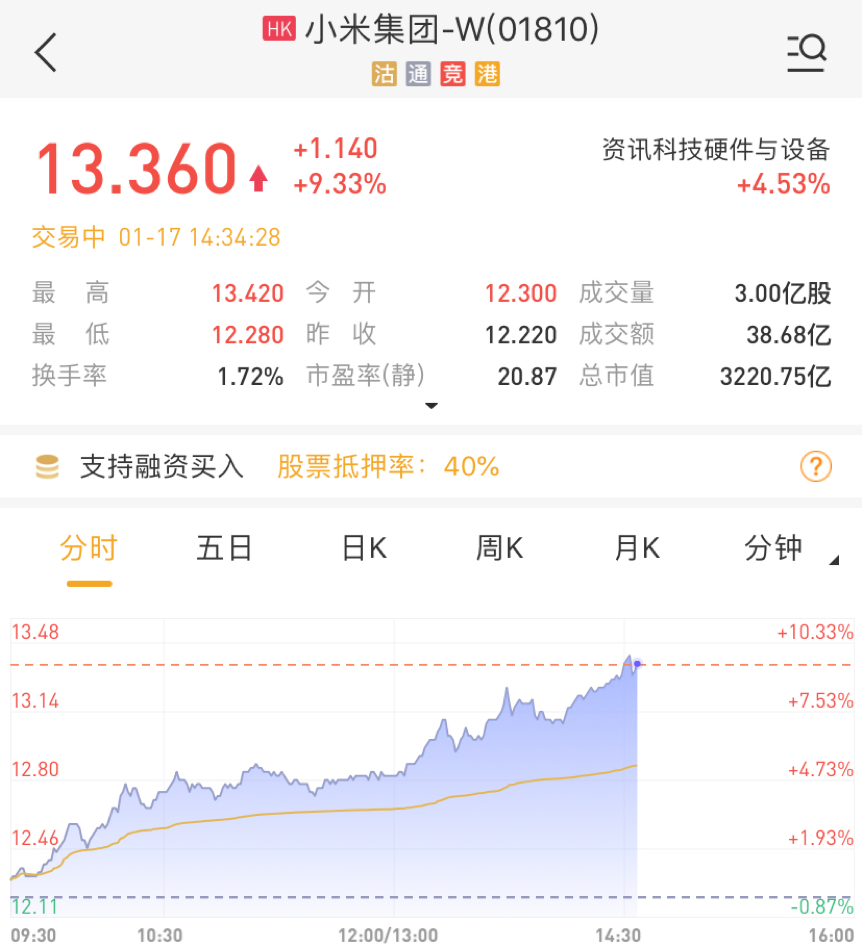Switch to the 五日 chart tab
Viewport: 862px width, 947px height.
(224, 548)
